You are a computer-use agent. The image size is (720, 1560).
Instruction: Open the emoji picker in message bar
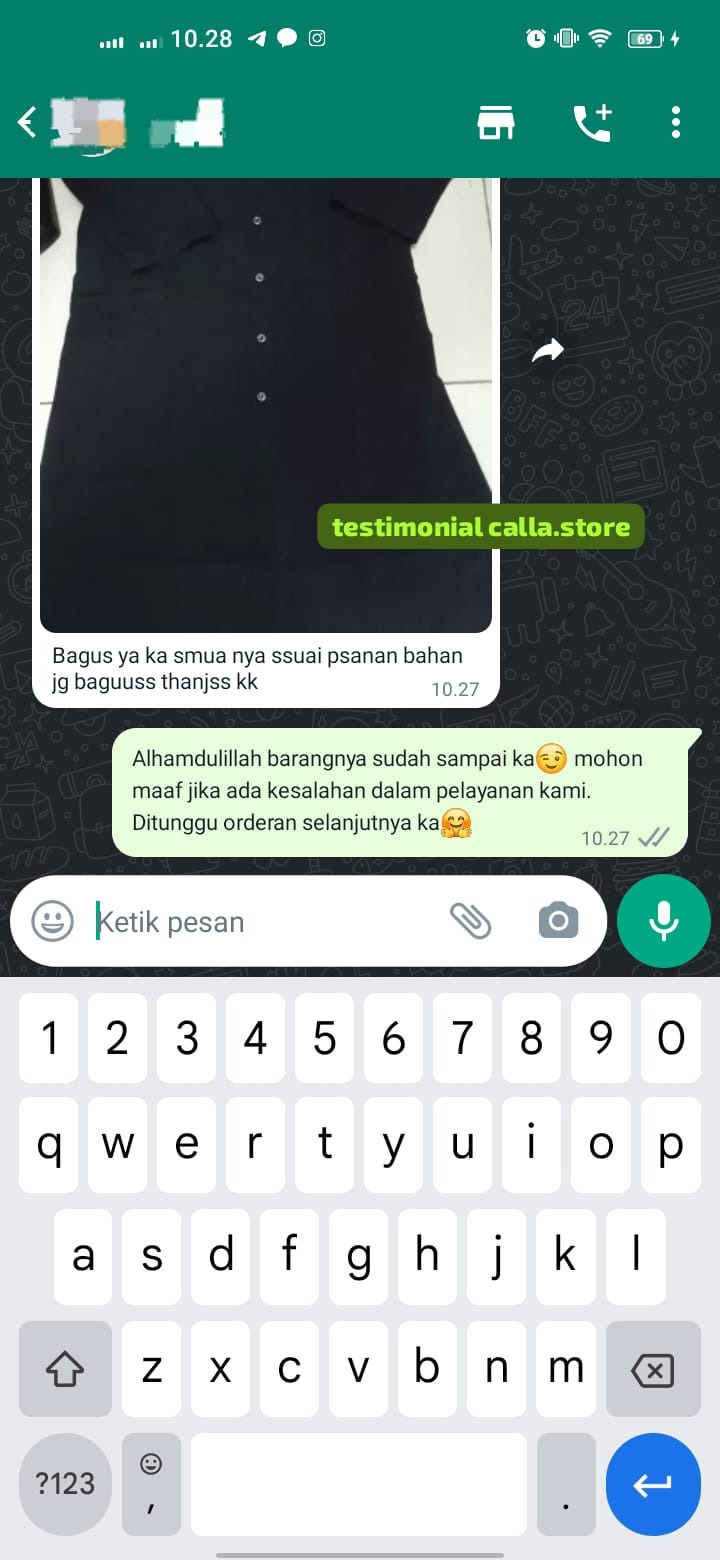tap(52, 921)
